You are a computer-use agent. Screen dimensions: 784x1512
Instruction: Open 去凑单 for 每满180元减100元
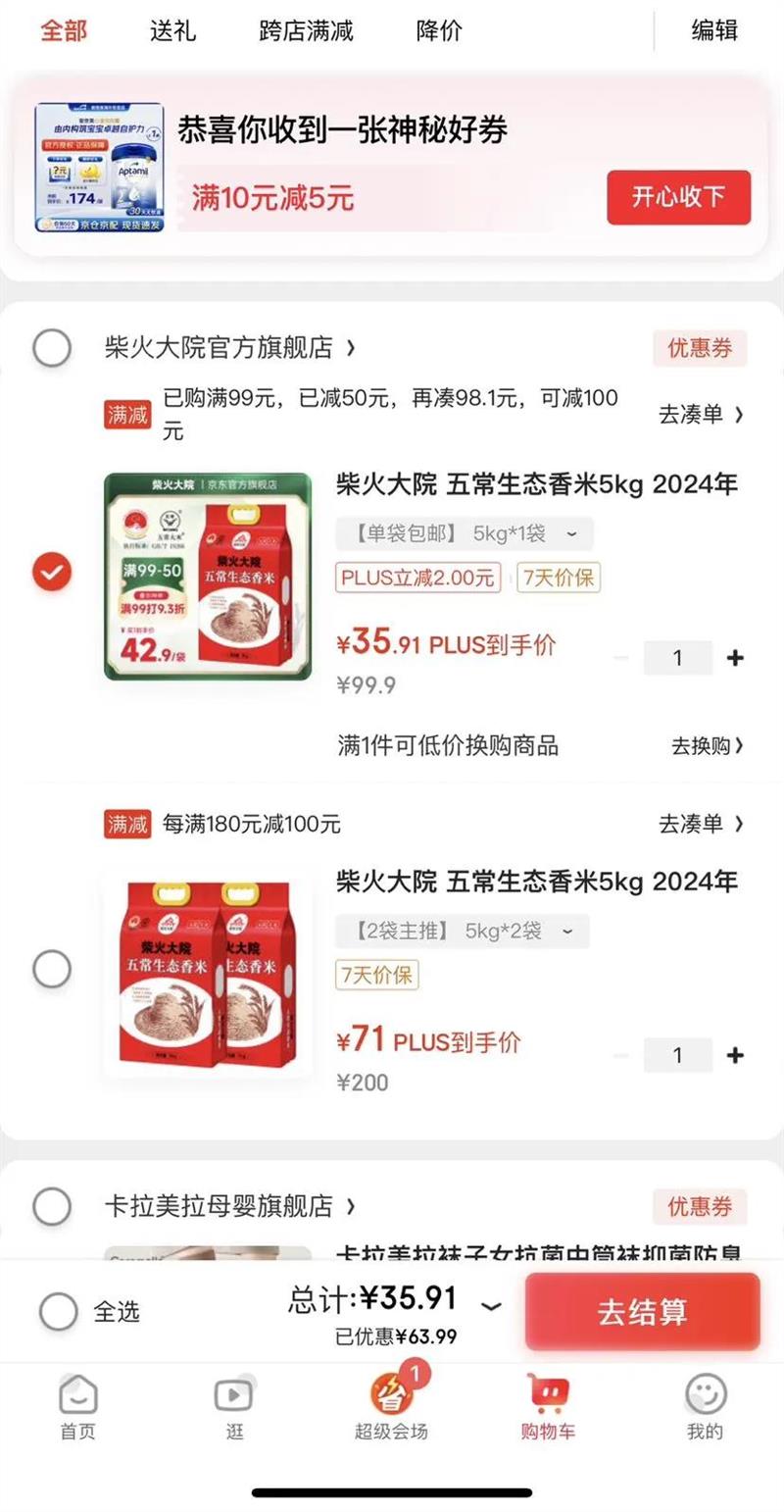700,824
